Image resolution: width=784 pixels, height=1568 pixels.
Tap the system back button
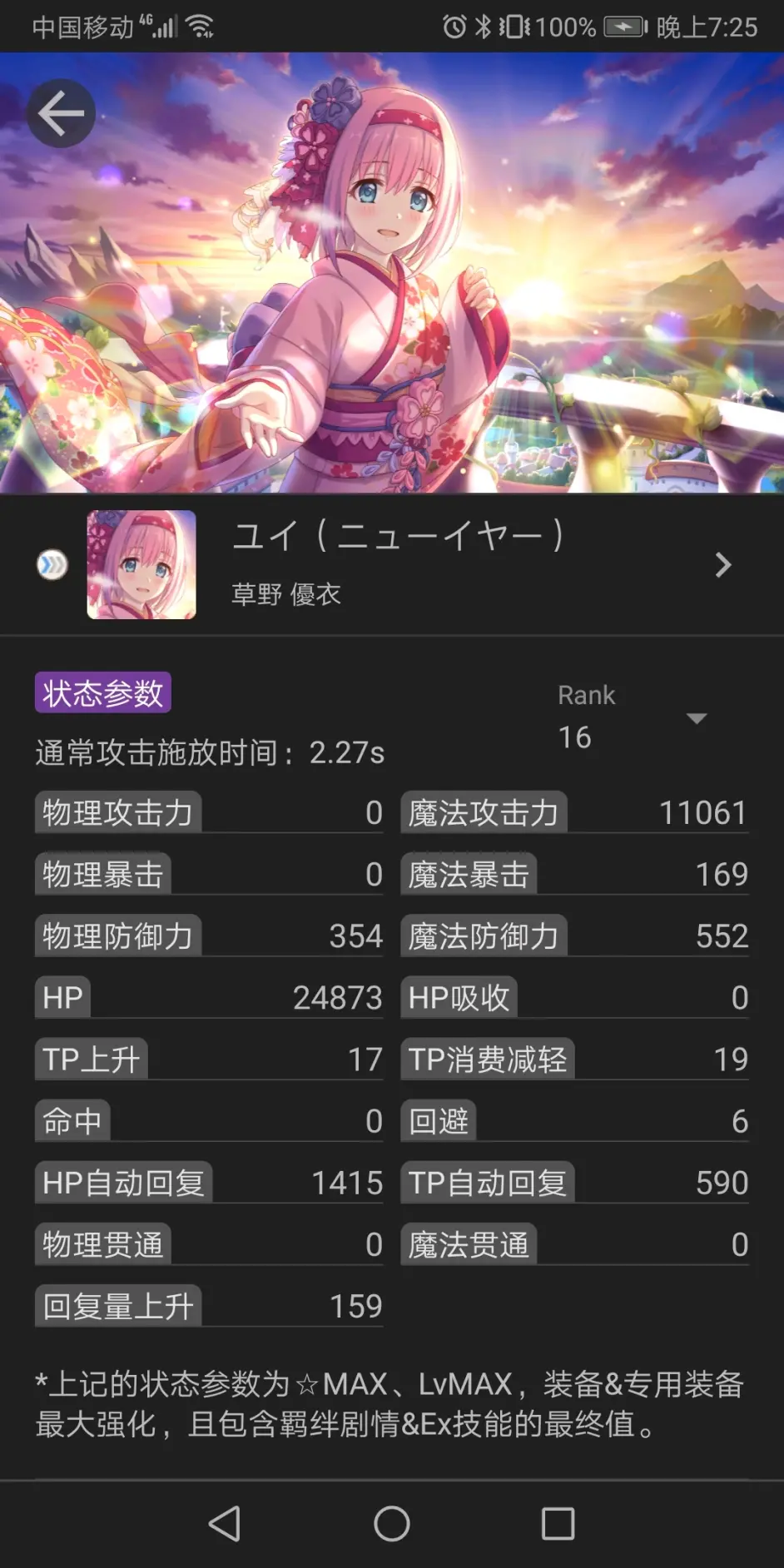coord(225,1524)
